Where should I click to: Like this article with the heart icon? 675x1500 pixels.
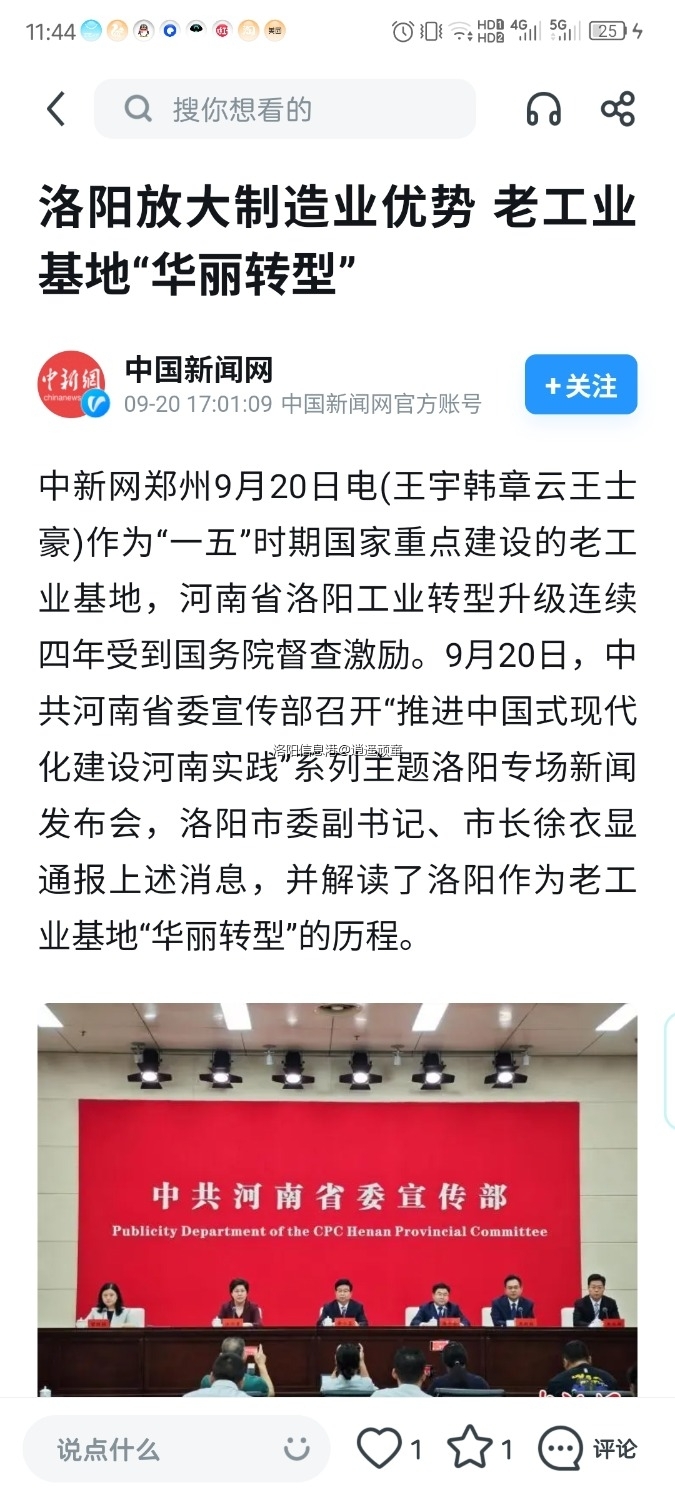click(380, 1449)
